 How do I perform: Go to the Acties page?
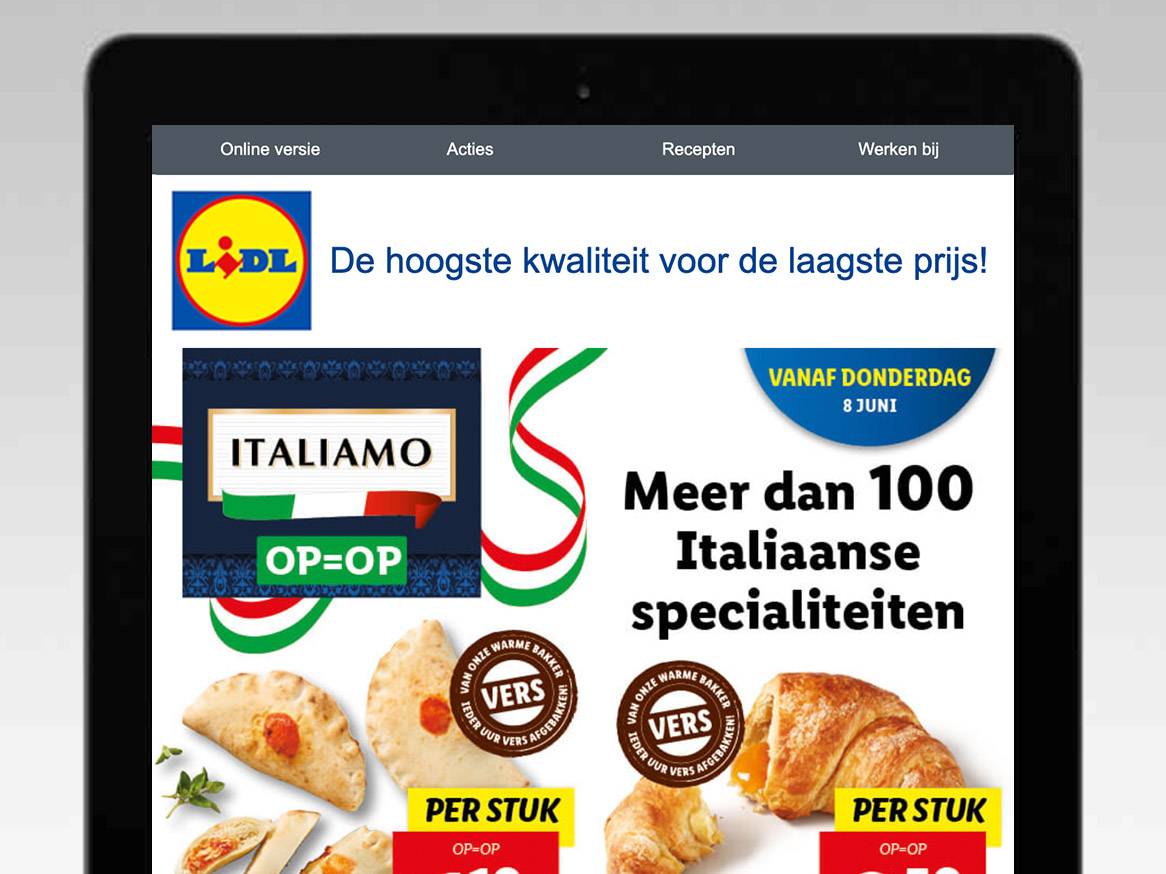470,149
